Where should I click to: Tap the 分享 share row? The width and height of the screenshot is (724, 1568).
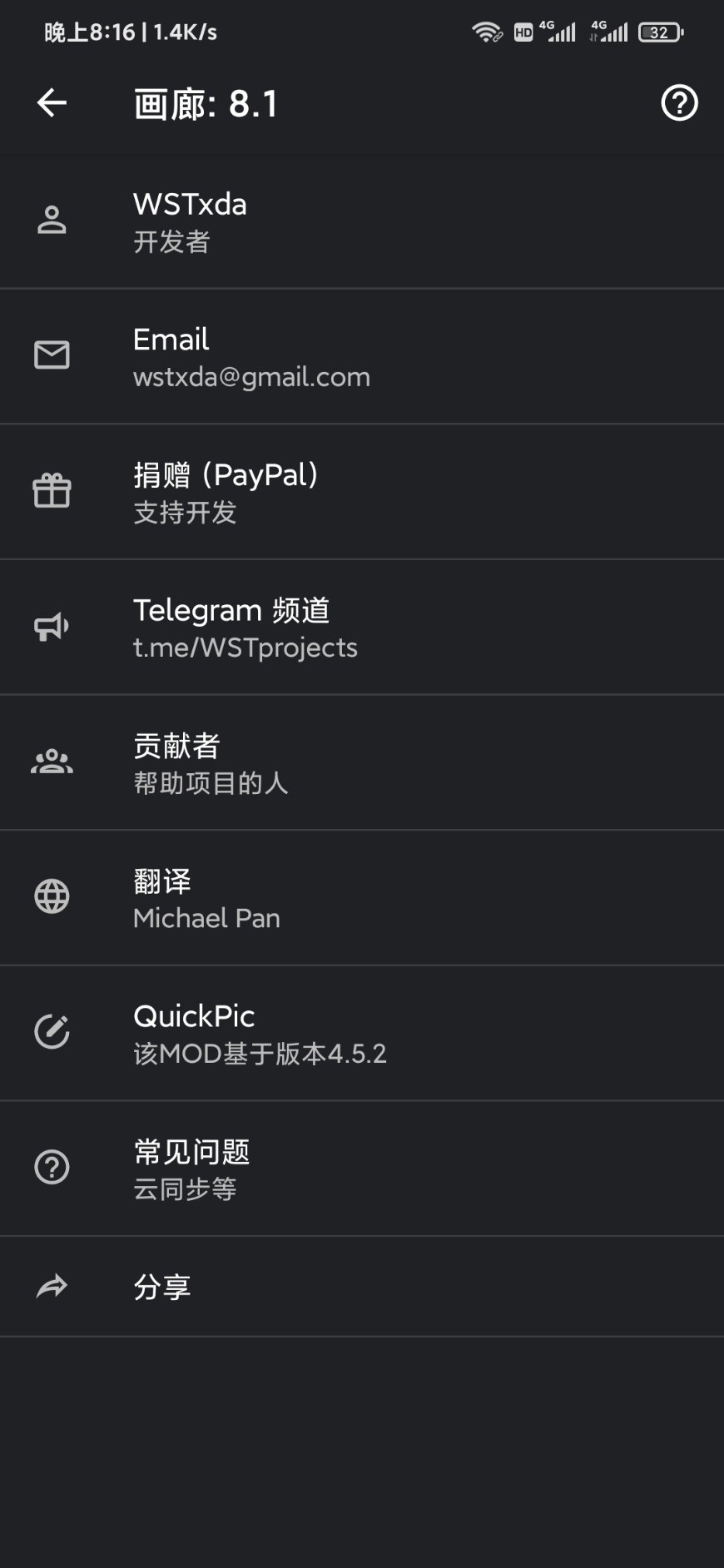tap(362, 1288)
